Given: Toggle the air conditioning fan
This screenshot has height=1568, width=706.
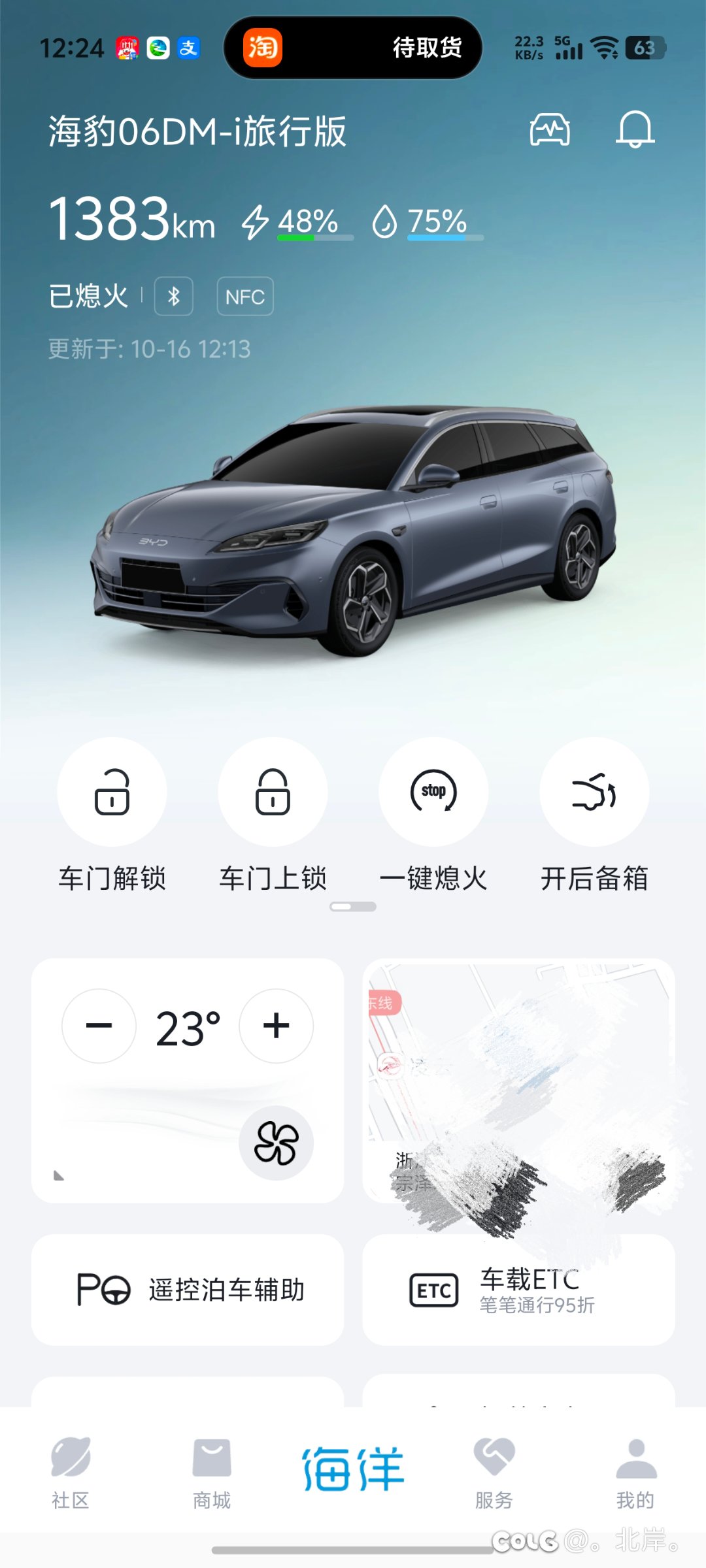Looking at the screenshot, I should [x=276, y=1143].
